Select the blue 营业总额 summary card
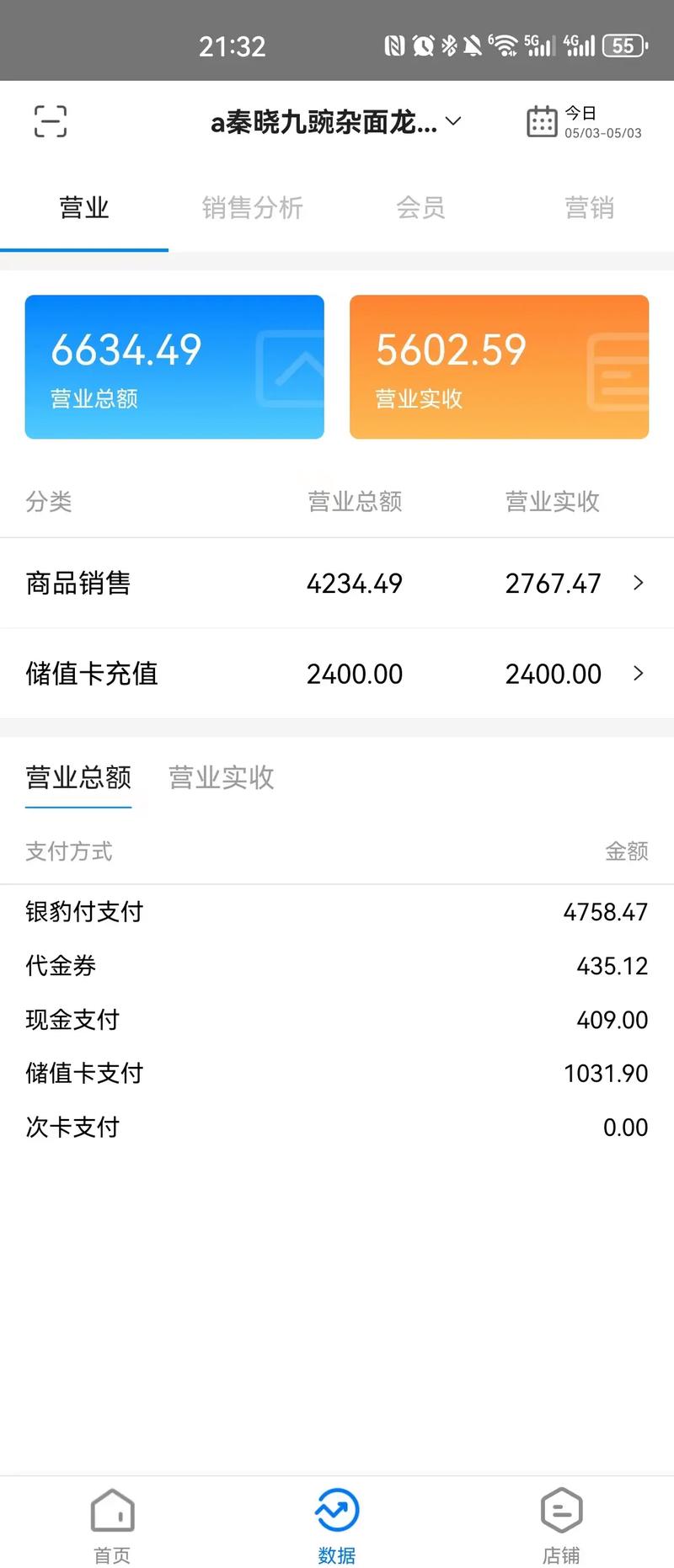The image size is (674, 1568). pyautogui.click(x=174, y=366)
